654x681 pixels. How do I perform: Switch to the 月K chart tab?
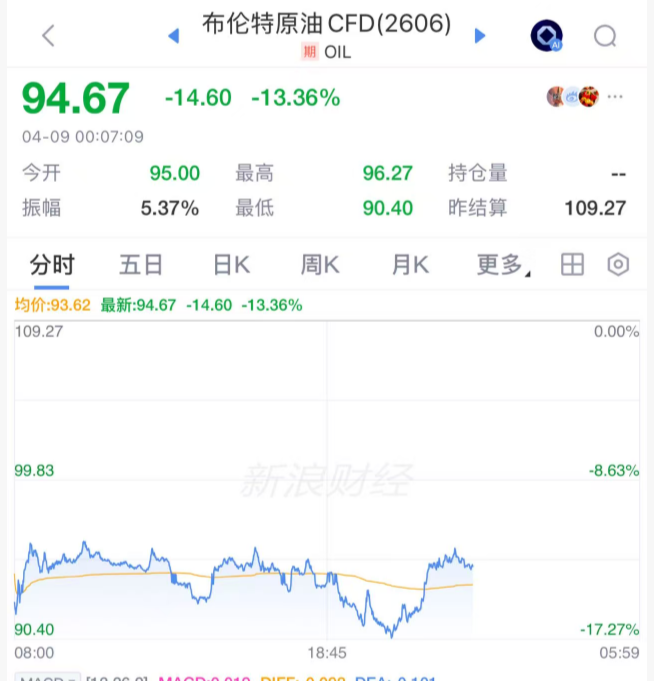tap(410, 264)
